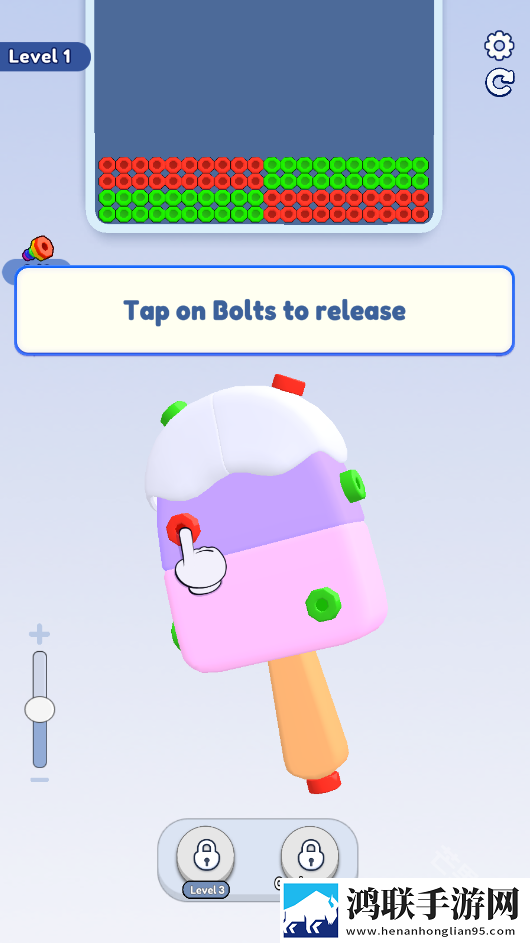Open the settings gear
The width and height of the screenshot is (530, 943).
pos(499,46)
